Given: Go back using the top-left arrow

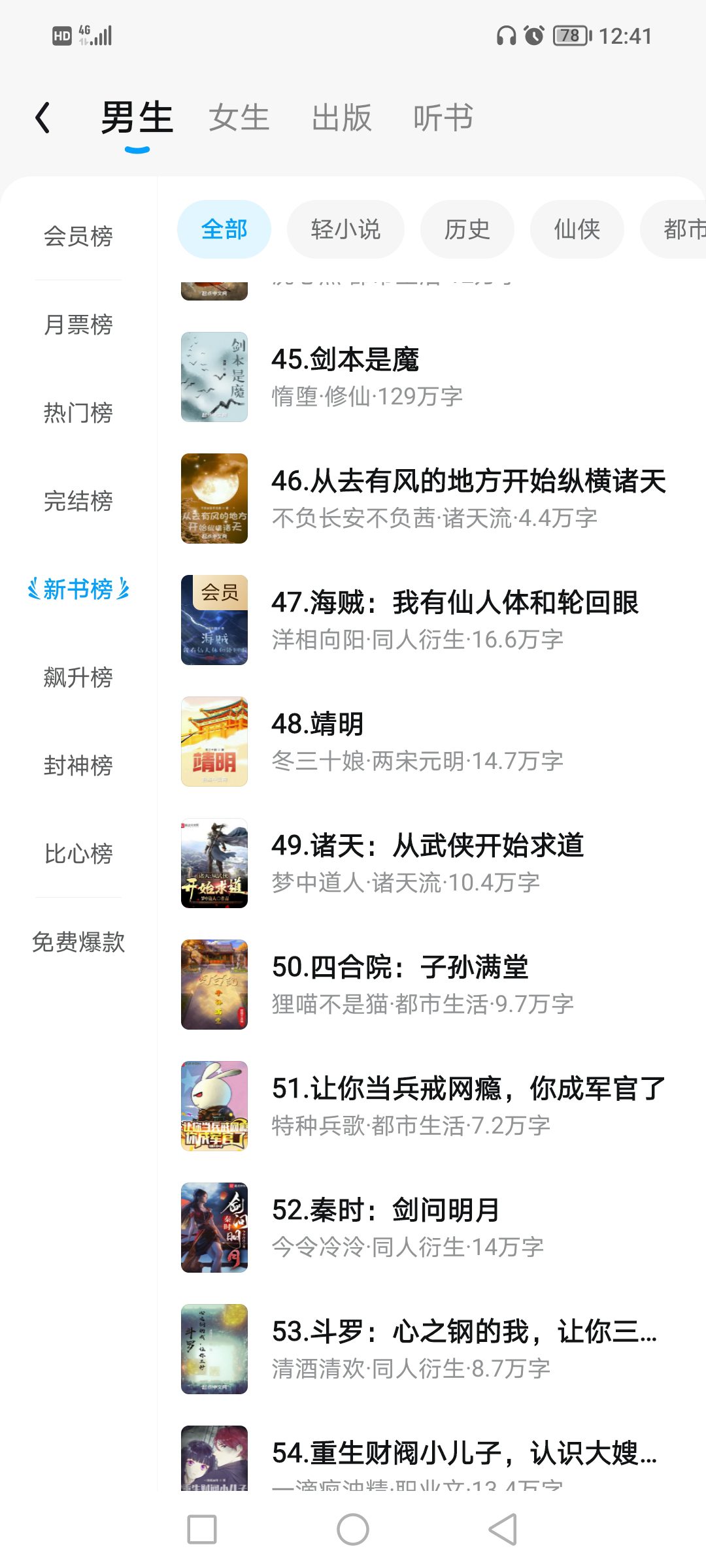Looking at the screenshot, I should click(43, 118).
